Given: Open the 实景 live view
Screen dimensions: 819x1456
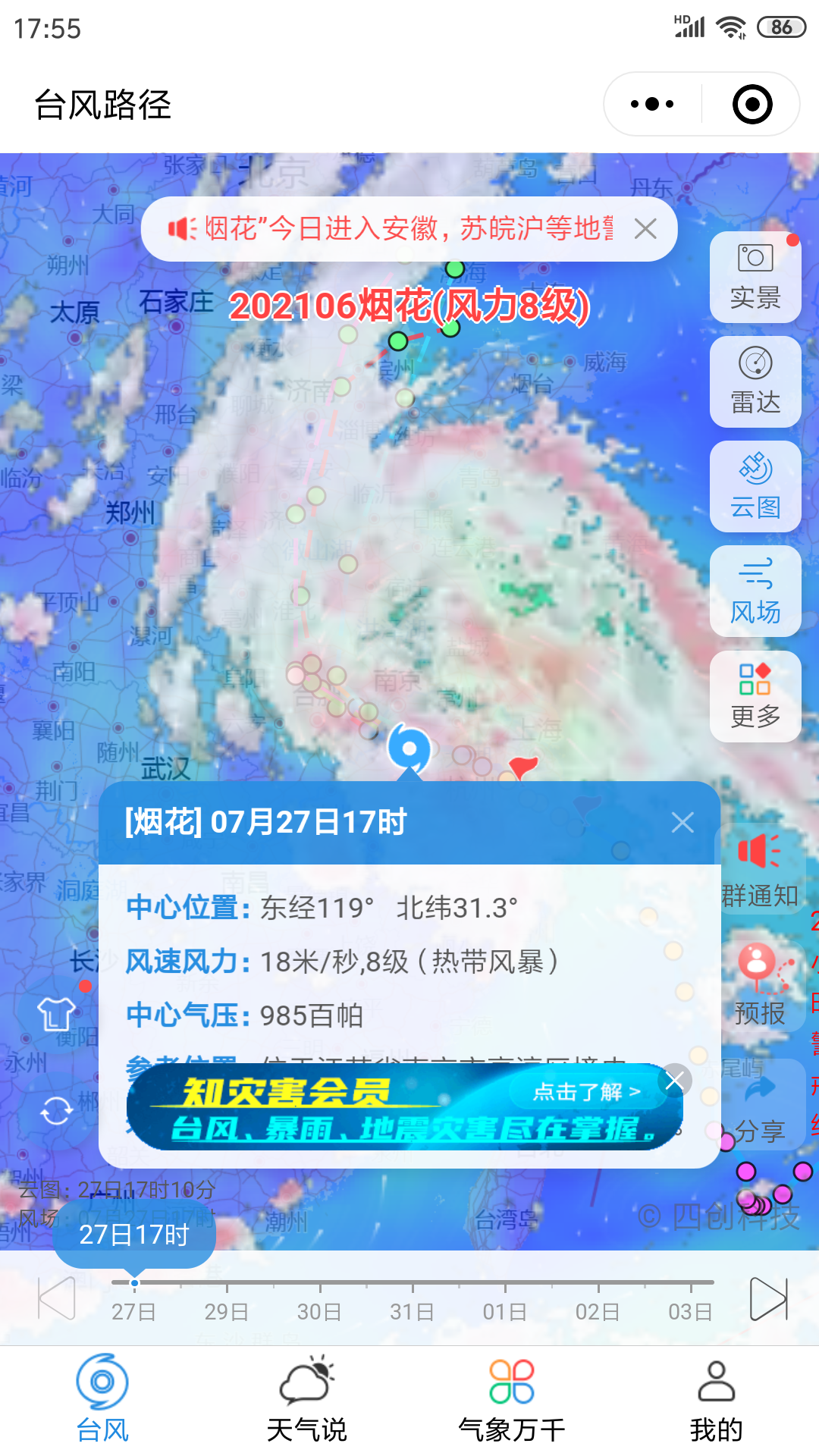Looking at the screenshot, I should click(755, 278).
